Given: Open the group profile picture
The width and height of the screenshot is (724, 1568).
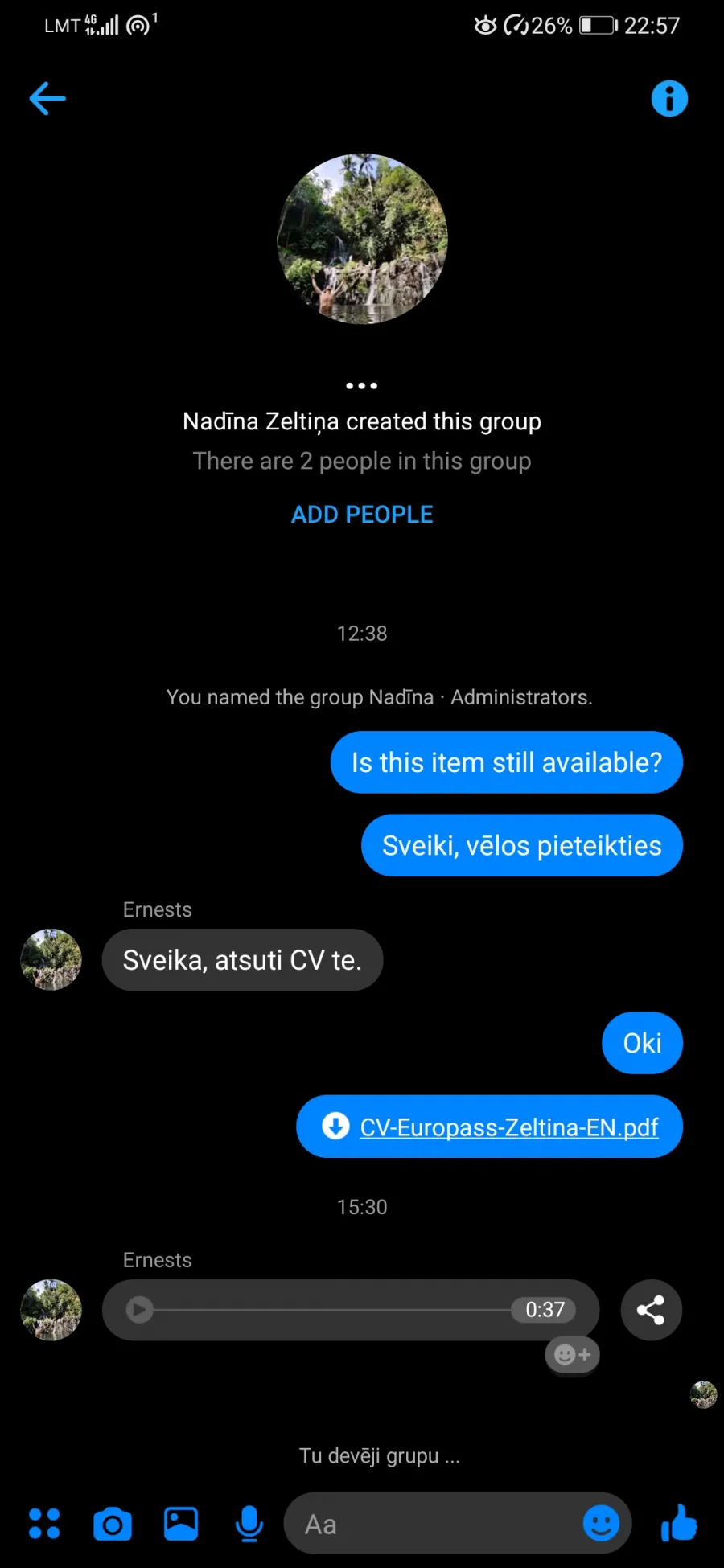Looking at the screenshot, I should pos(362,239).
